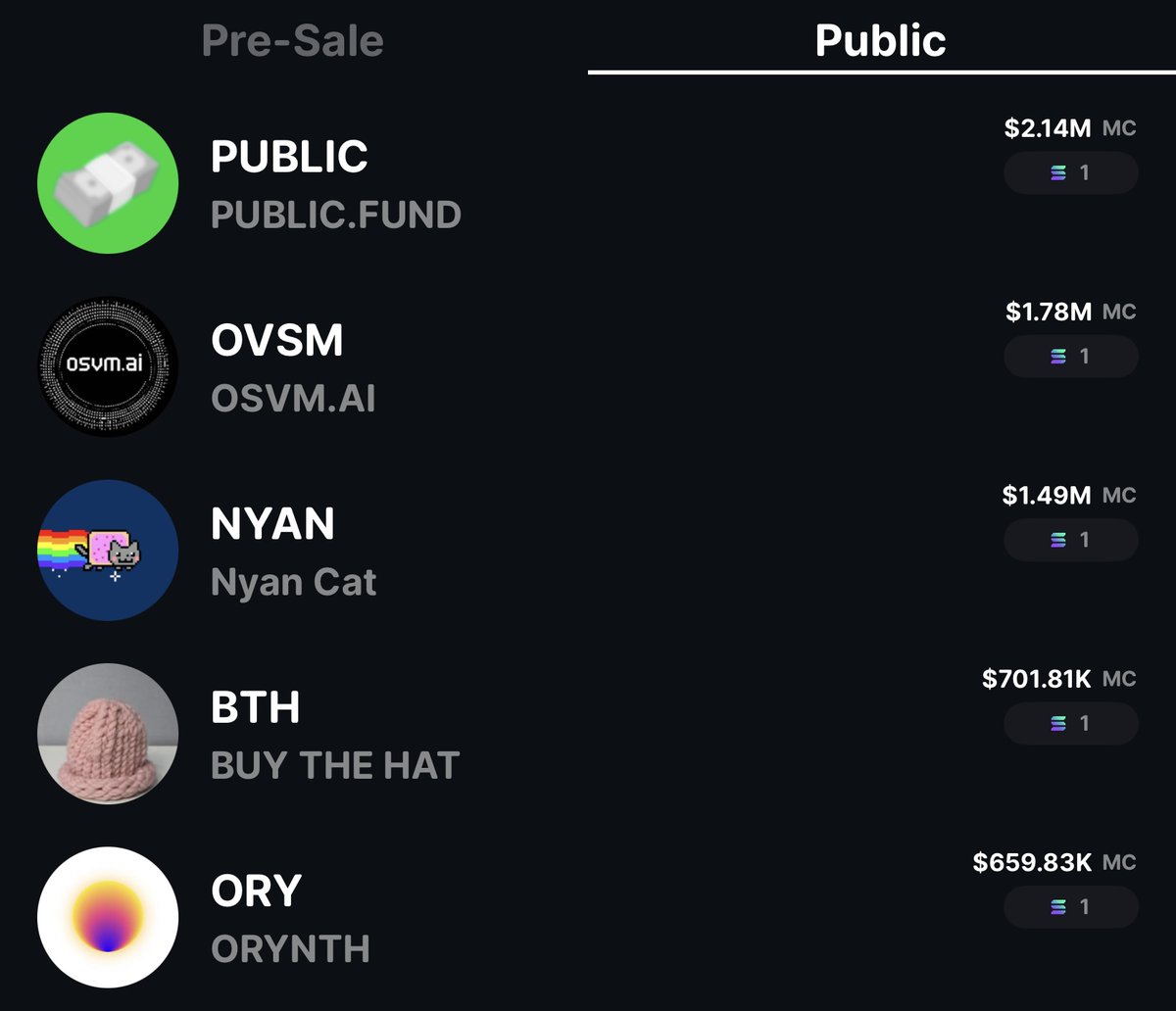Hit the 1 SOL buy chip for NYAN

click(1070, 540)
